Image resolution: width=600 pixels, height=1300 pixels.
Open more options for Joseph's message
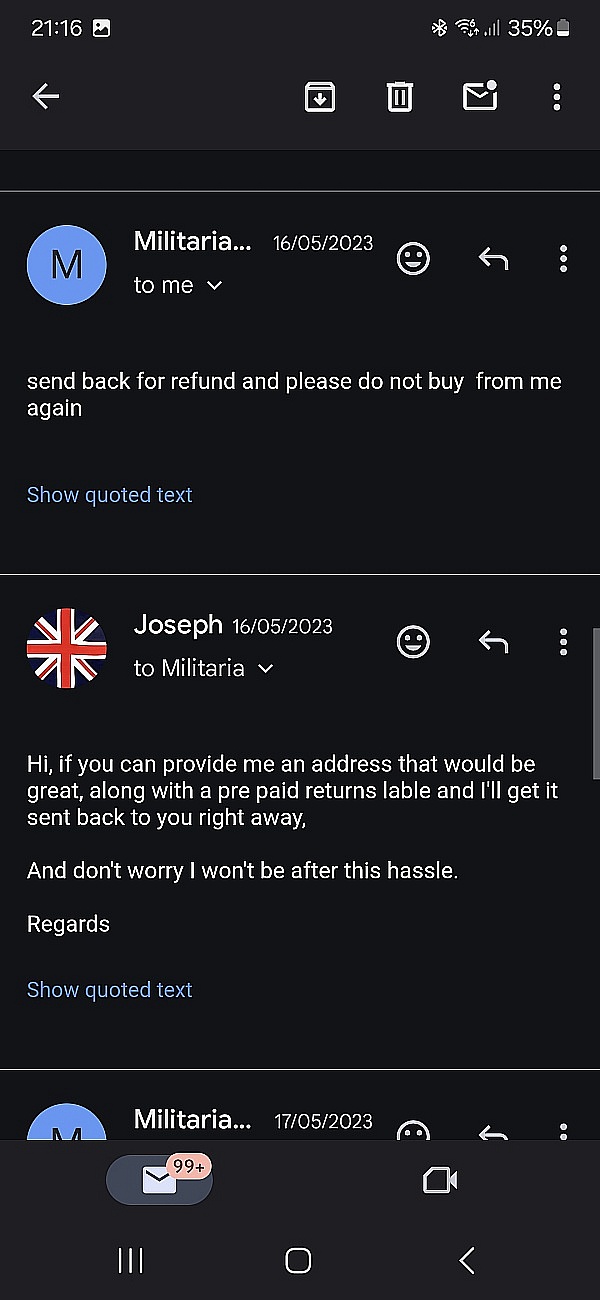564,642
